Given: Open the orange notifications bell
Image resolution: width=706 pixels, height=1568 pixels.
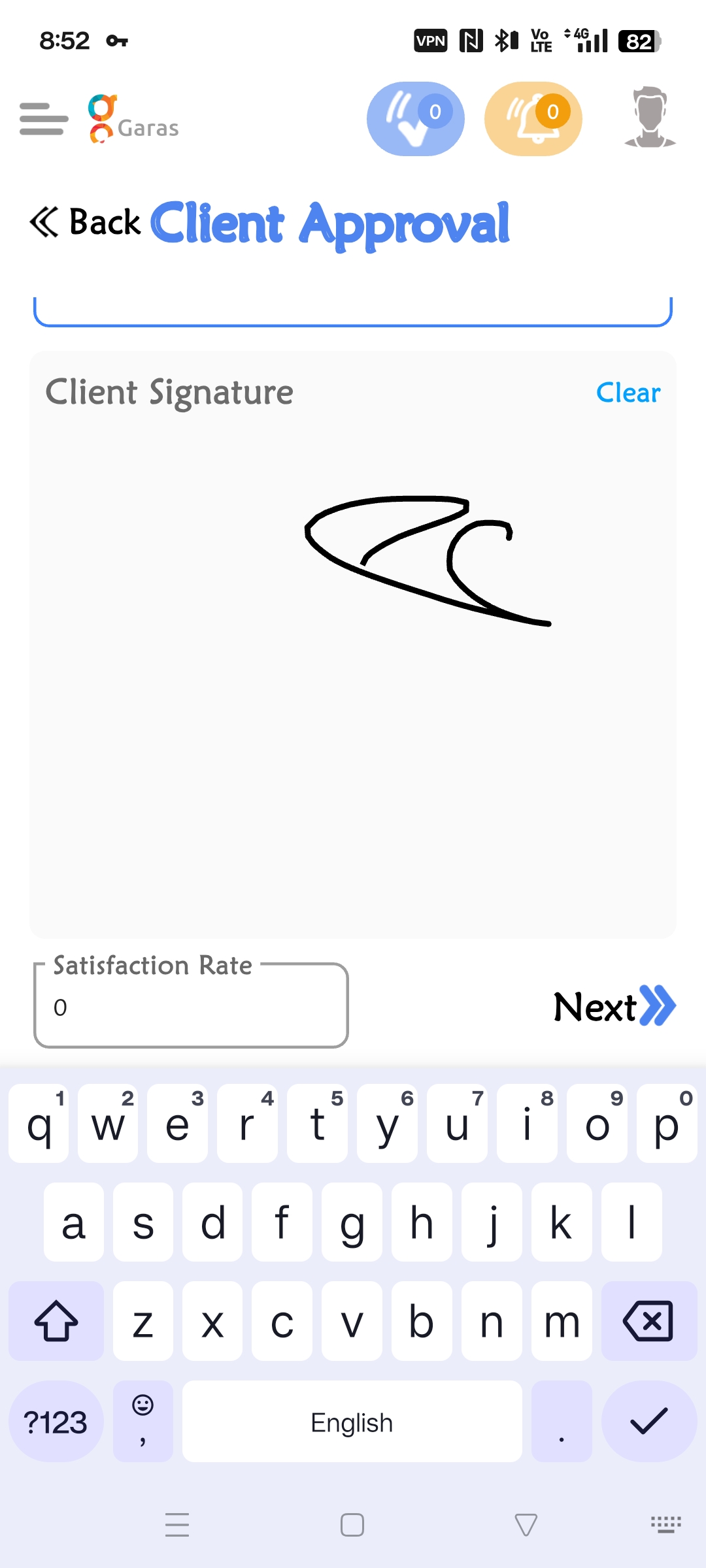Looking at the screenshot, I should (x=533, y=119).
